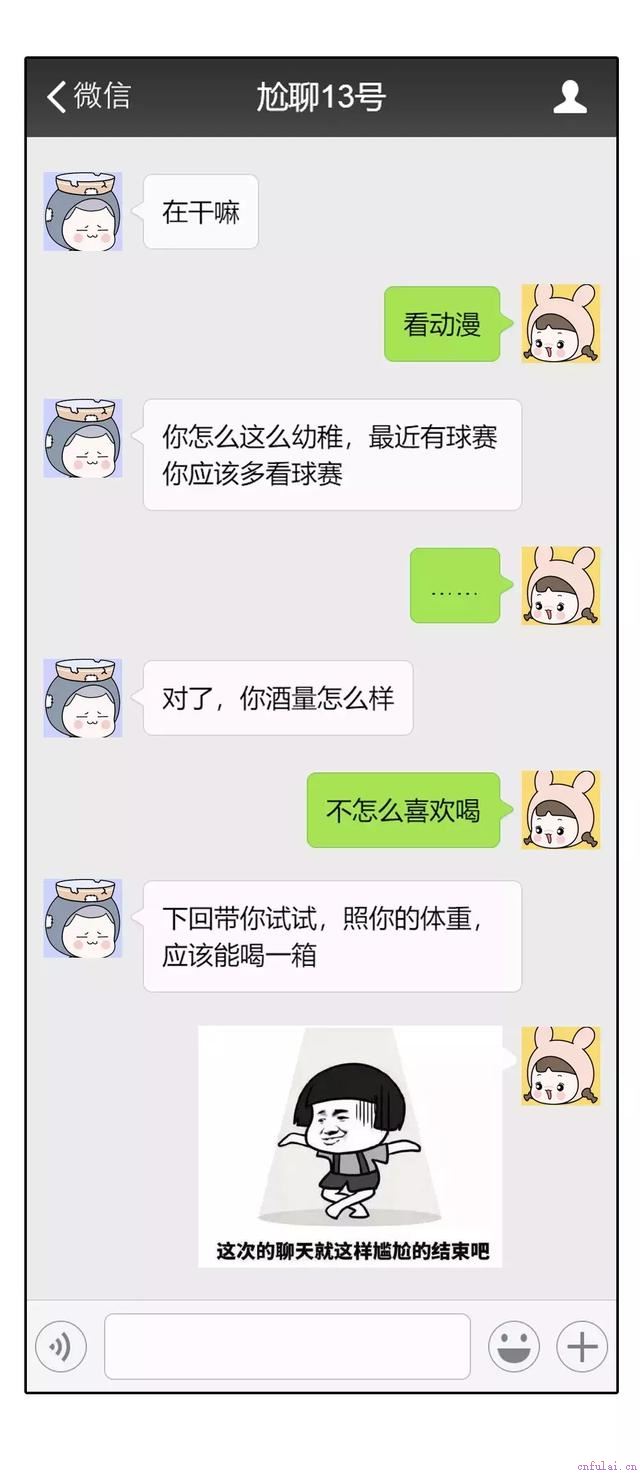Open the sender's avatar beside 在干嘛

tap(83, 211)
